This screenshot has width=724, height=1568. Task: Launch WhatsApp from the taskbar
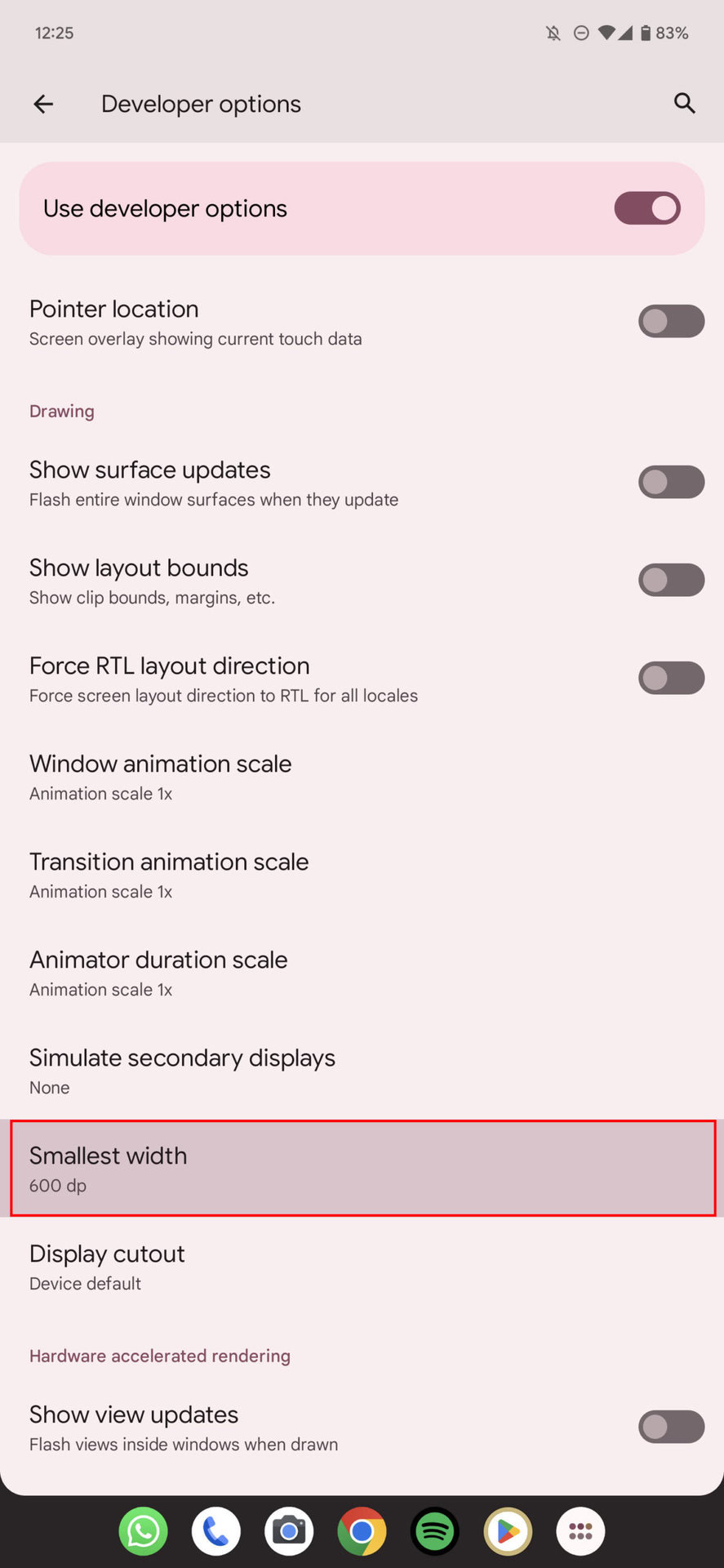(x=144, y=1531)
